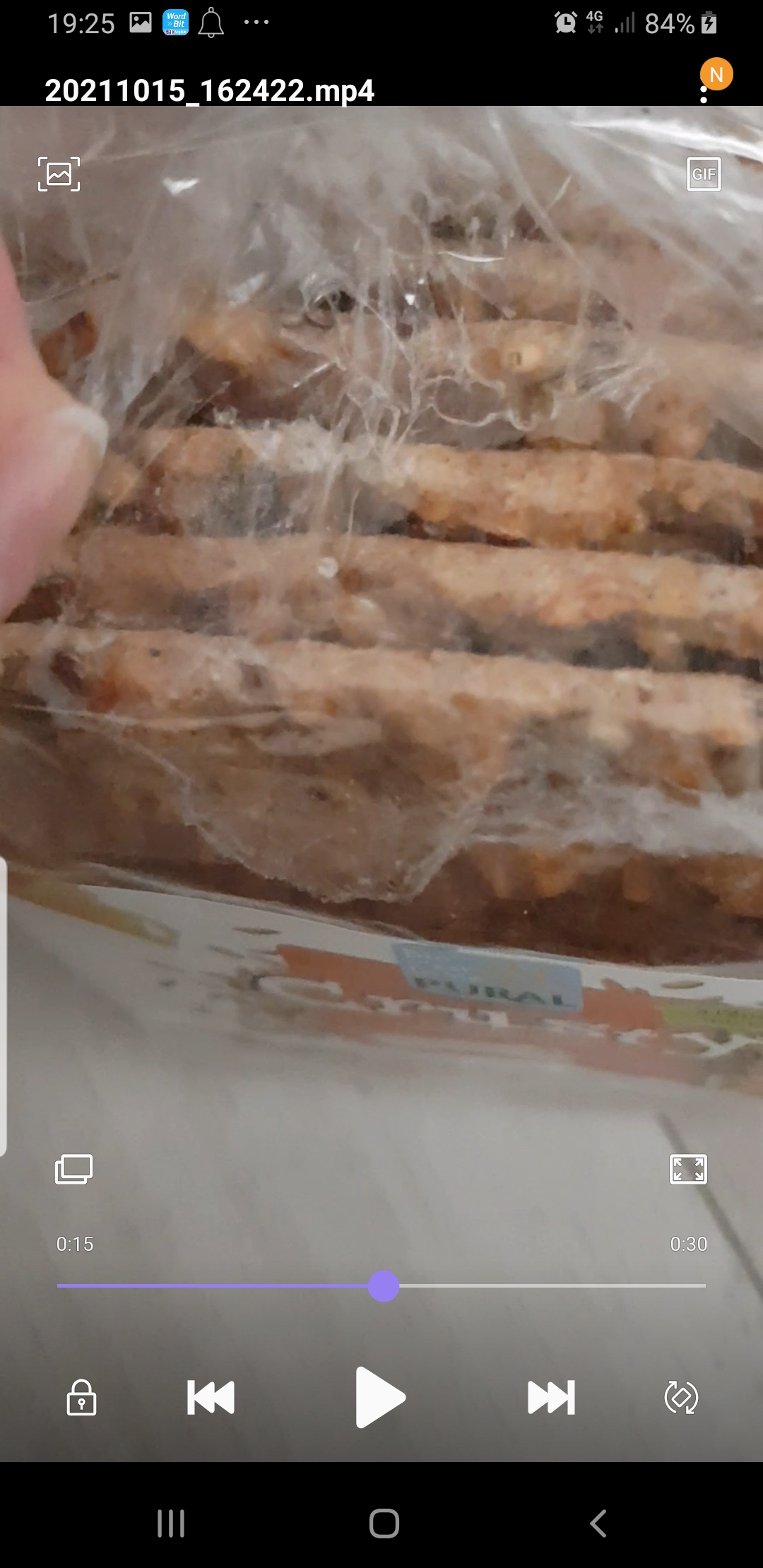Lock the player screen controls
Screen dimensions: 763x1568
81,1397
